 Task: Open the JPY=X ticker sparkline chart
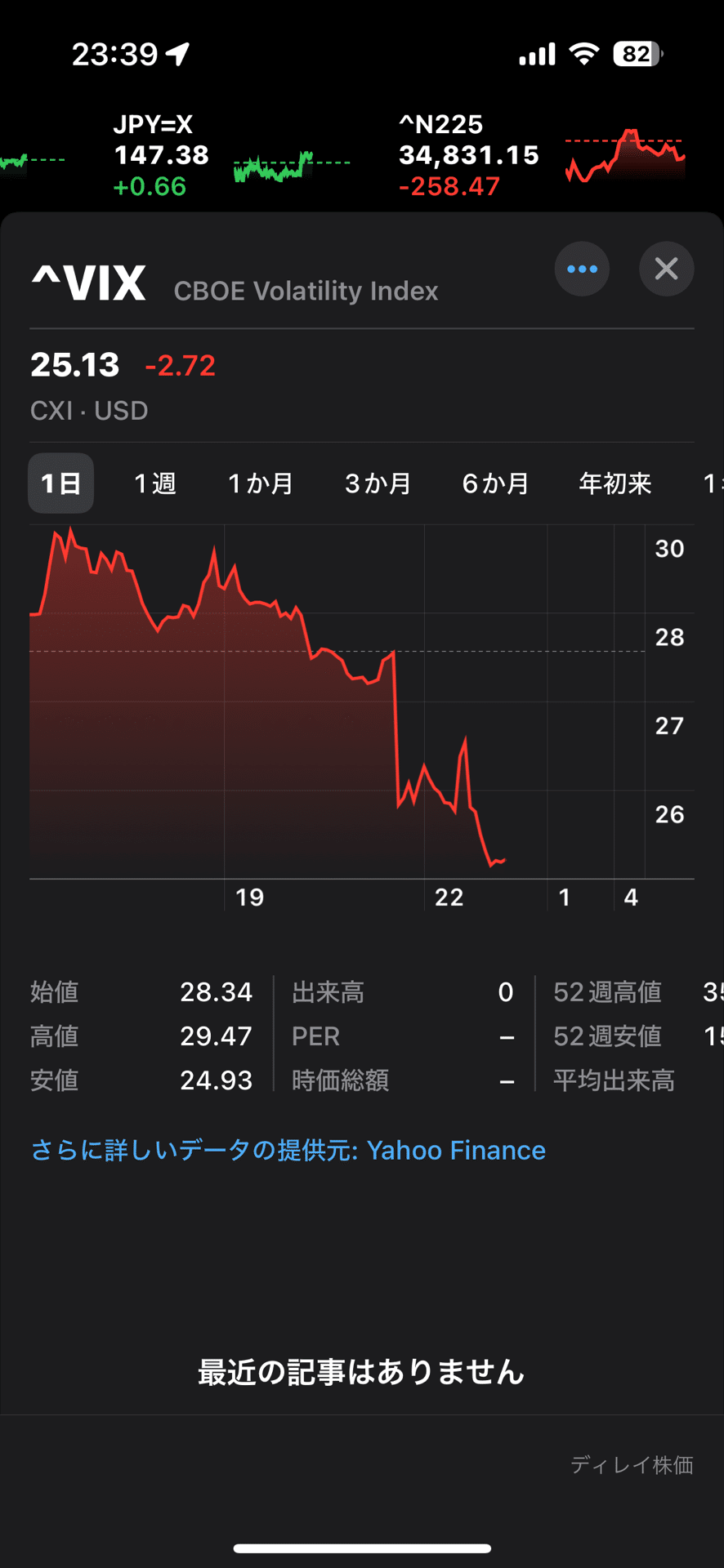pyautogui.click(x=161, y=155)
